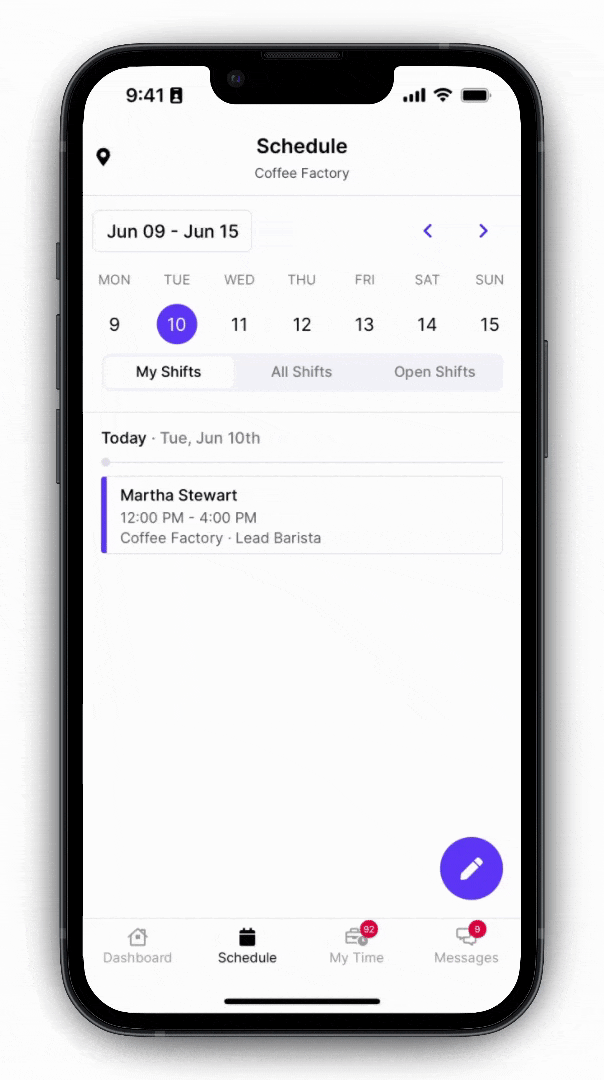Open the My Time tab

pos(356,945)
